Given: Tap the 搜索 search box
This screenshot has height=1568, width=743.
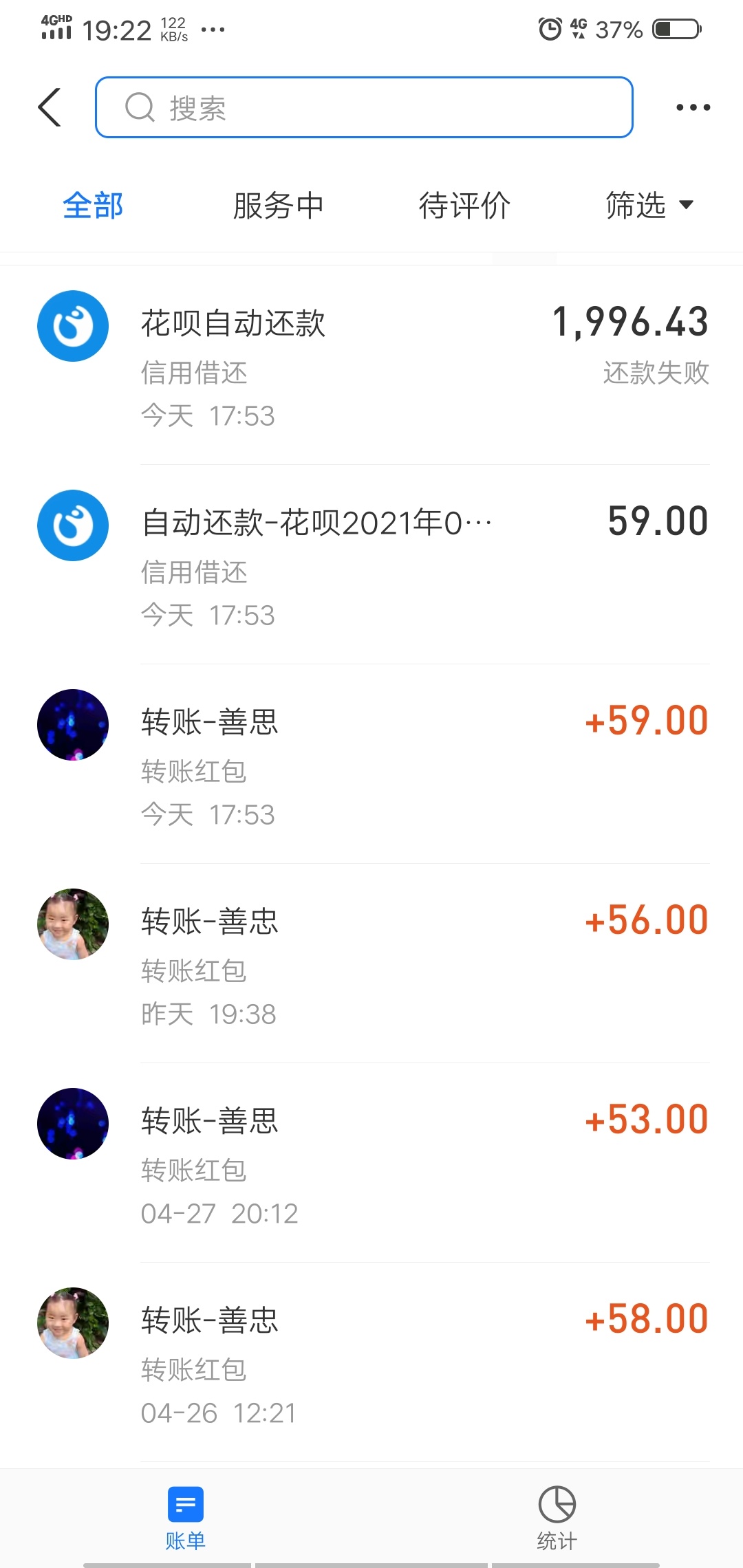Looking at the screenshot, I should pyautogui.click(x=364, y=107).
